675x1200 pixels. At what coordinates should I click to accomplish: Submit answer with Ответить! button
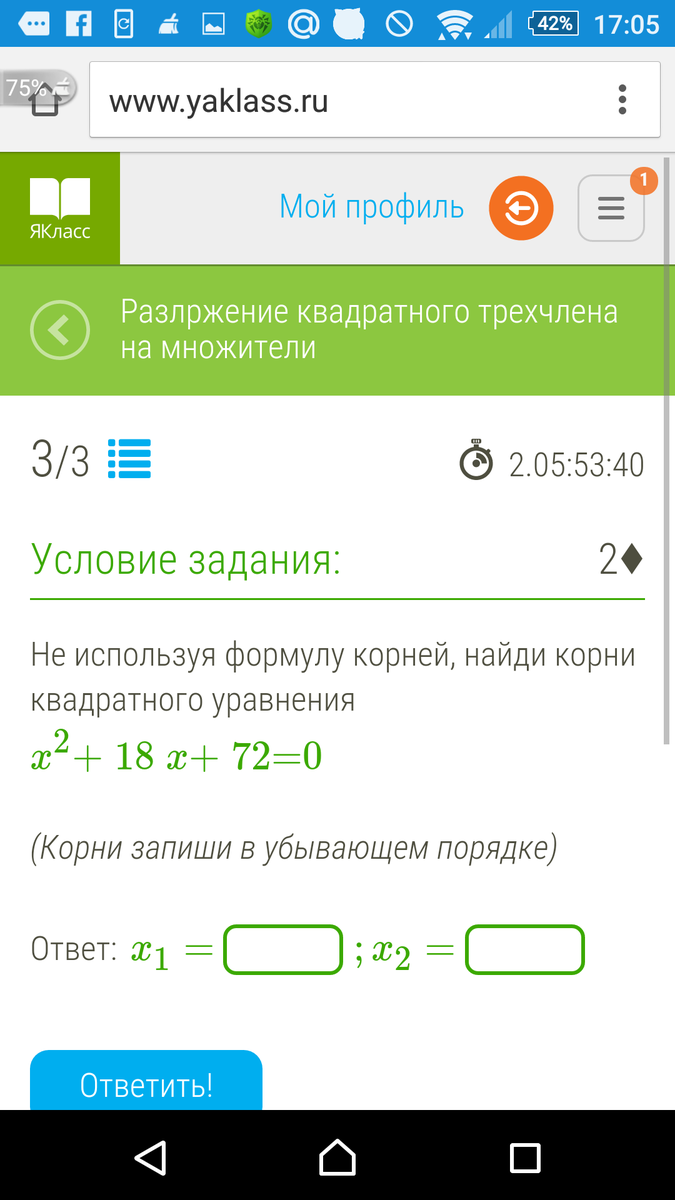[x=146, y=1081]
